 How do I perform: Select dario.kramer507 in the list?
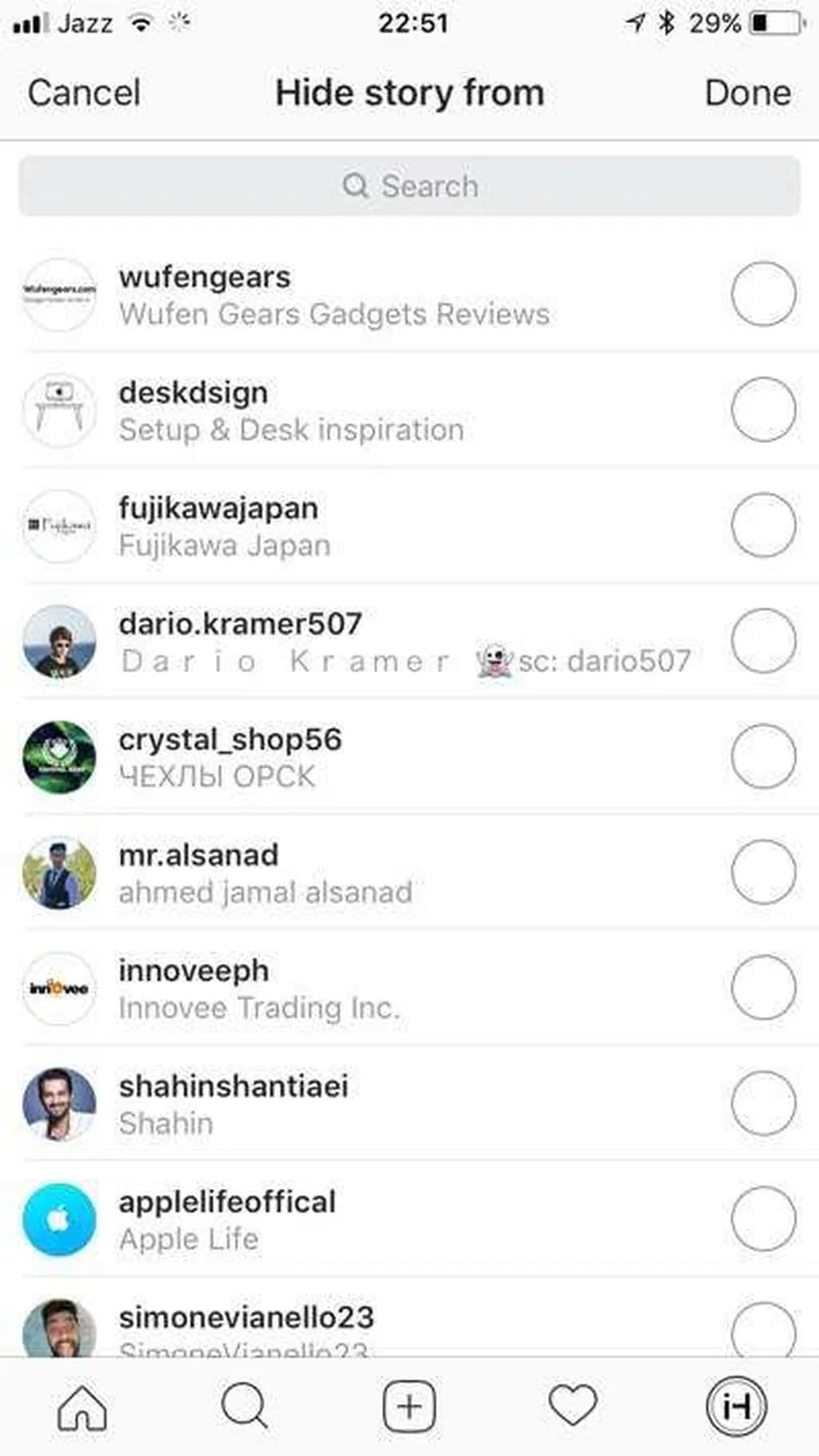pos(763,641)
